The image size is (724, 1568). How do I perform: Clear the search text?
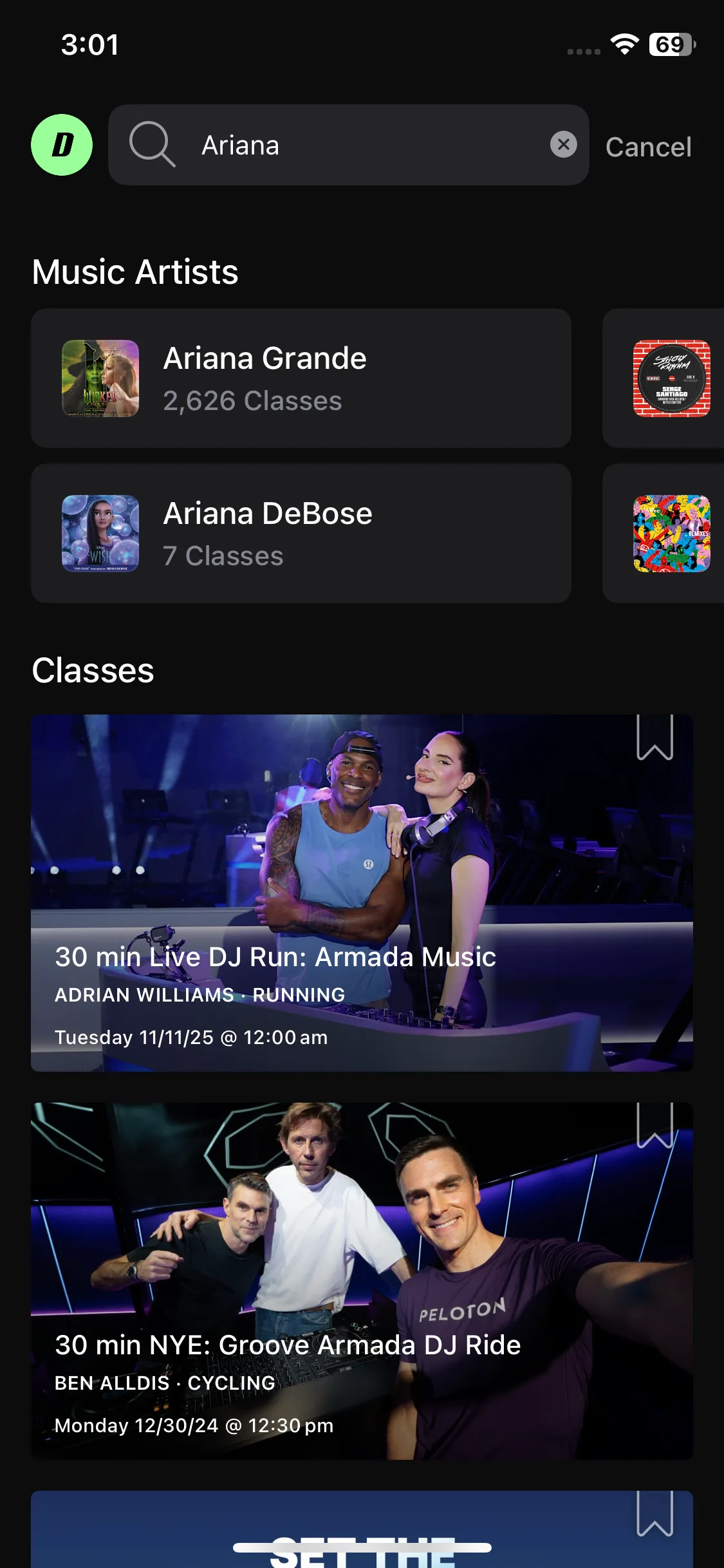(x=563, y=145)
